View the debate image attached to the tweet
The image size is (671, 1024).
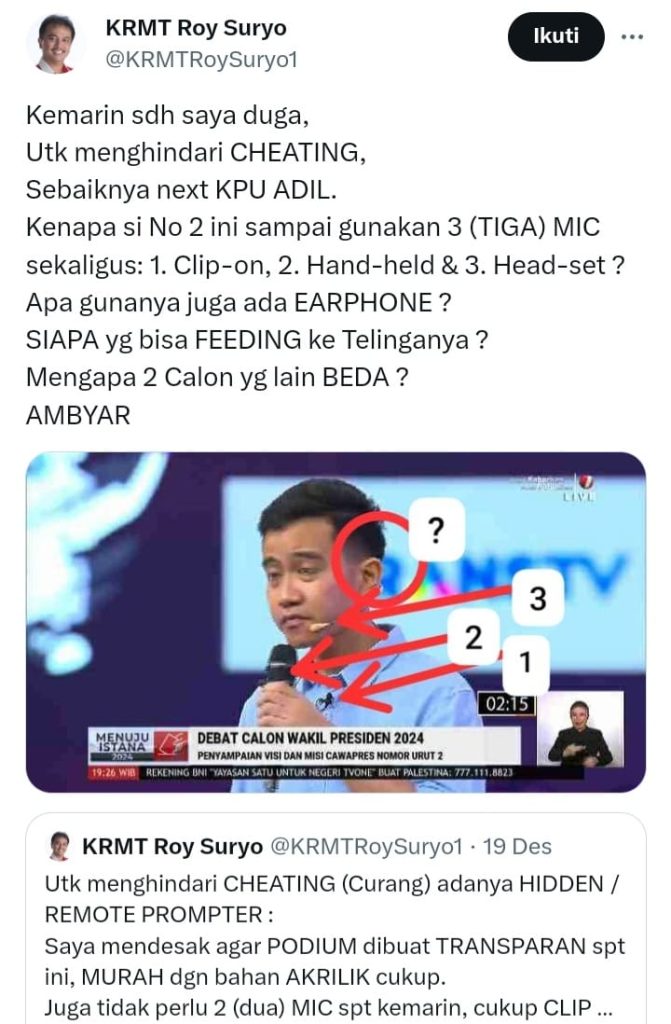[x=335, y=622]
